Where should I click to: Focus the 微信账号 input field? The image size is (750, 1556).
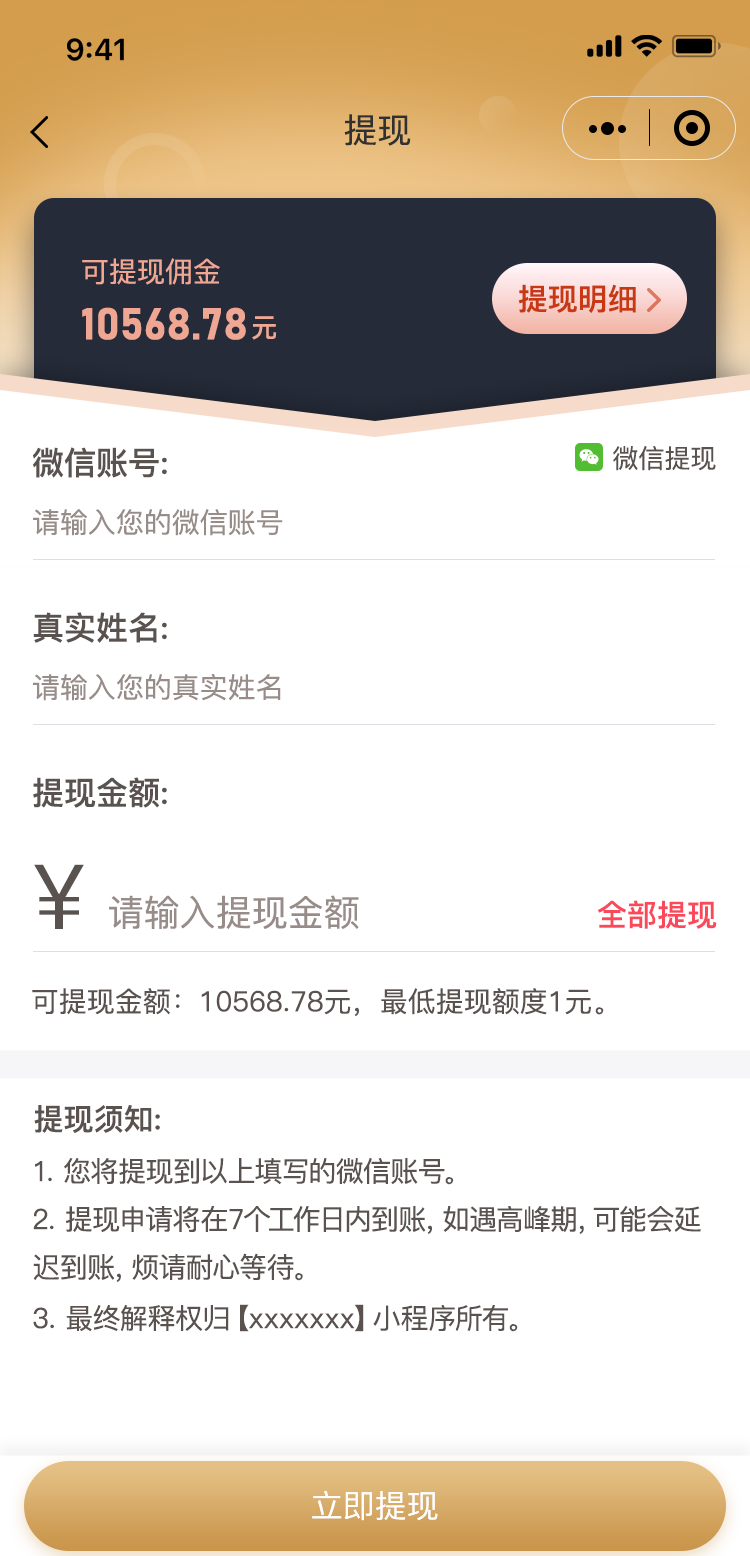(x=373, y=522)
